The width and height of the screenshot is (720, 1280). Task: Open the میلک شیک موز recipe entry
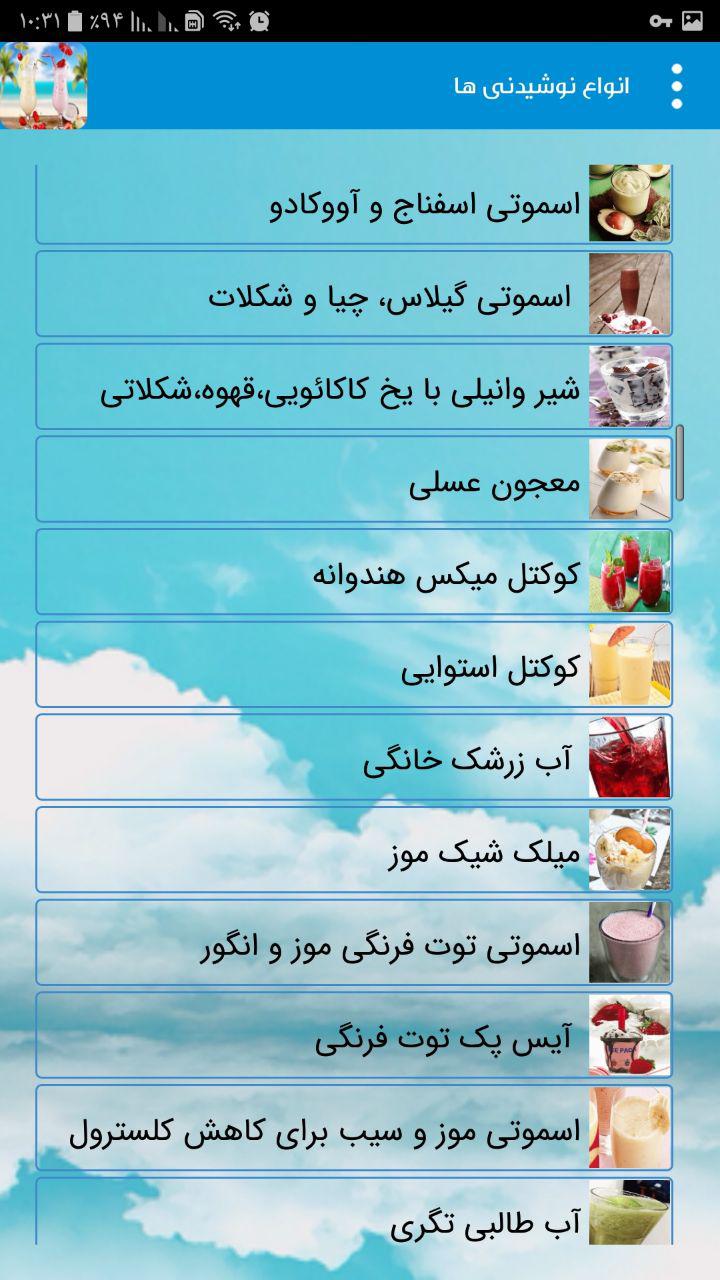pos(350,849)
